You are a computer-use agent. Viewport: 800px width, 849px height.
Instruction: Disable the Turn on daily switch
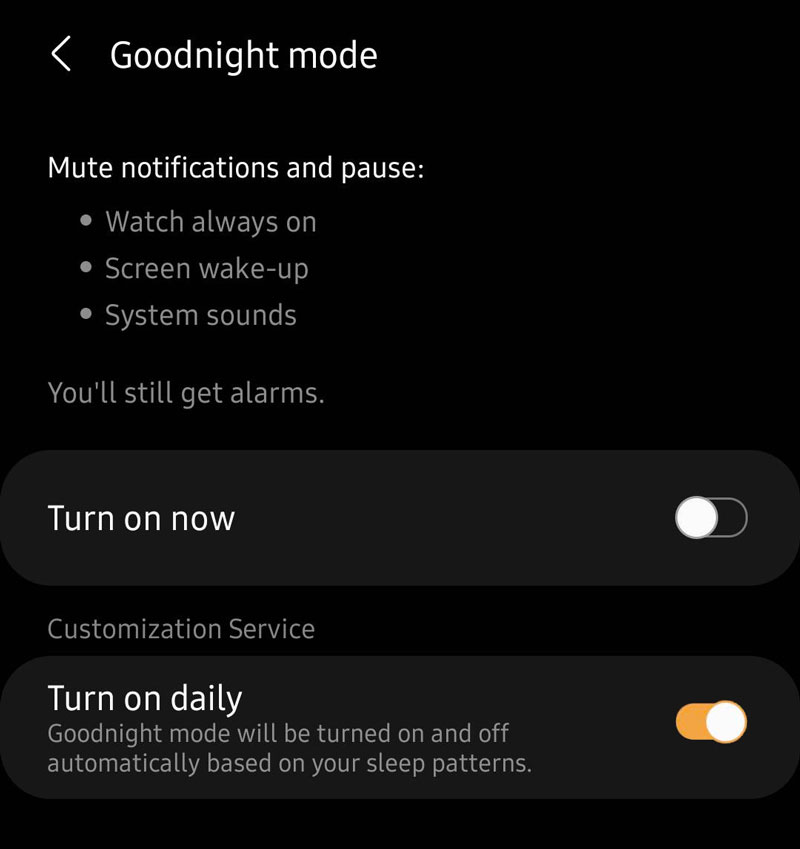pos(711,722)
